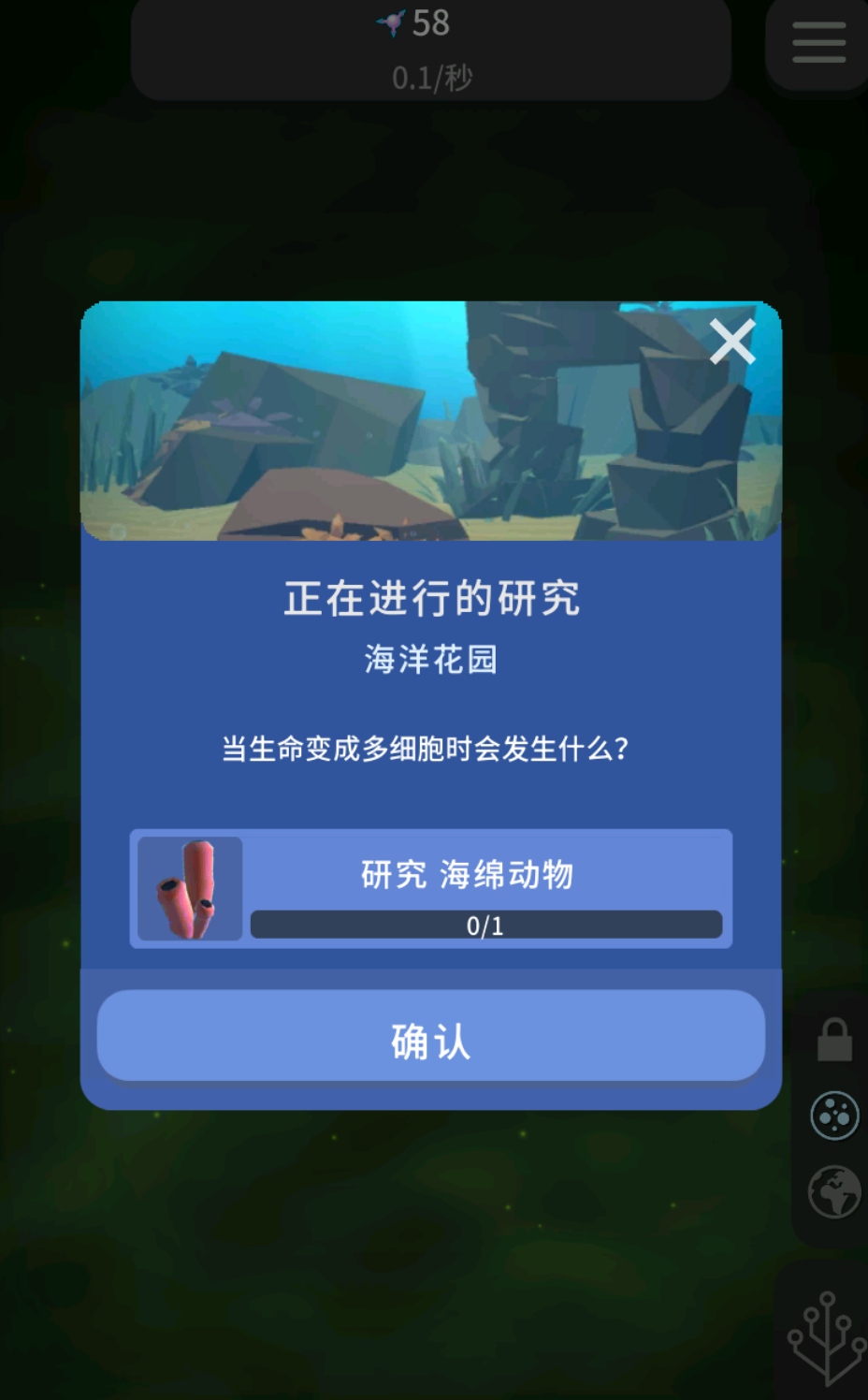Open the cell view icon
Image resolution: width=868 pixels, height=1400 pixels.
pyautogui.click(x=833, y=1116)
